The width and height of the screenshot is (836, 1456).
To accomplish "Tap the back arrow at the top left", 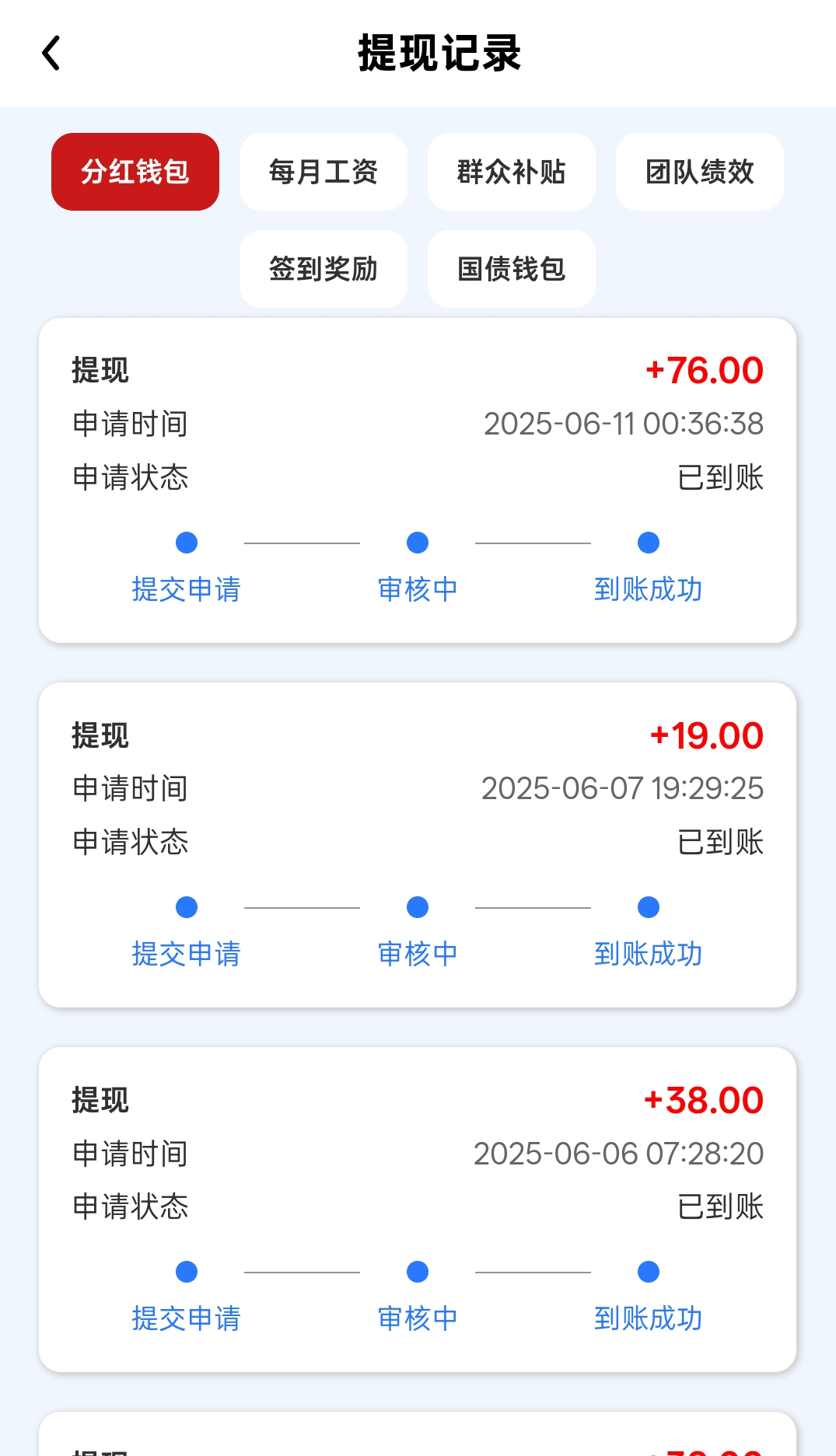I will click(x=51, y=53).
